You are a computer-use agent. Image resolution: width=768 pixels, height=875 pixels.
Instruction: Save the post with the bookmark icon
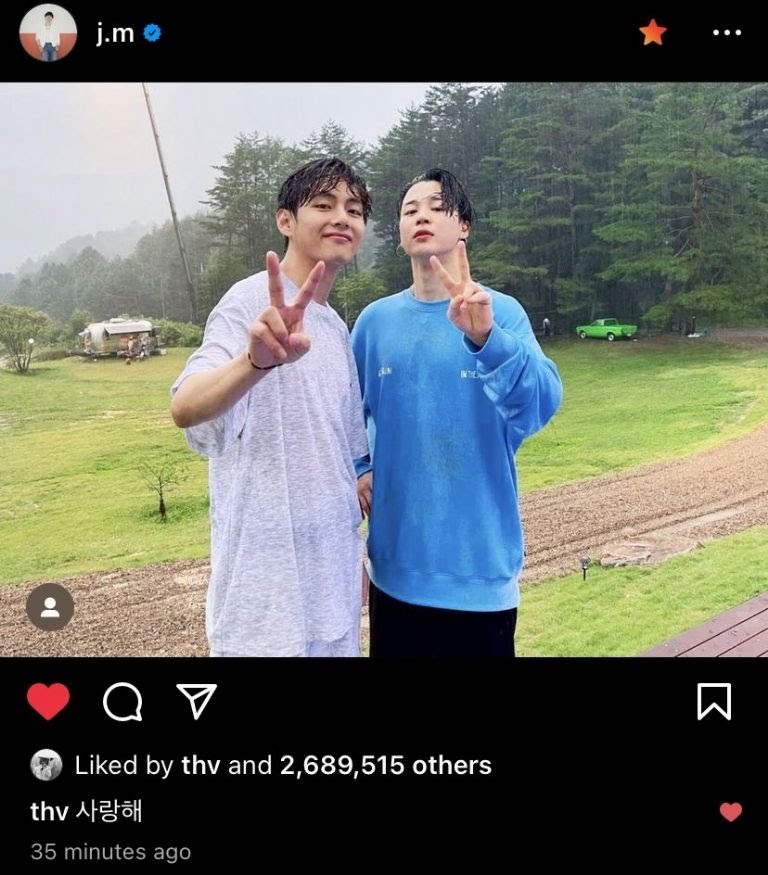pyautogui.click(x=713, y=702)
